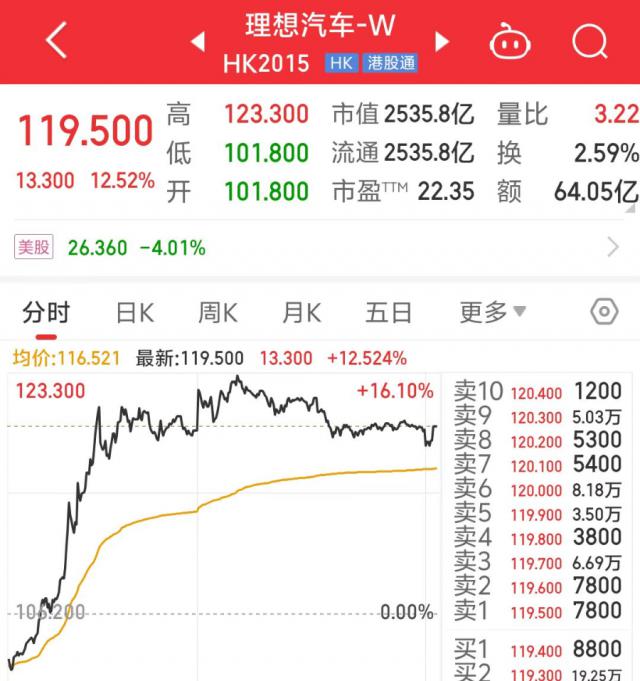The height and width of the screenshot is (681, 640).
Task: Switch to the 五日 chart
Action: tap(388, 313)
